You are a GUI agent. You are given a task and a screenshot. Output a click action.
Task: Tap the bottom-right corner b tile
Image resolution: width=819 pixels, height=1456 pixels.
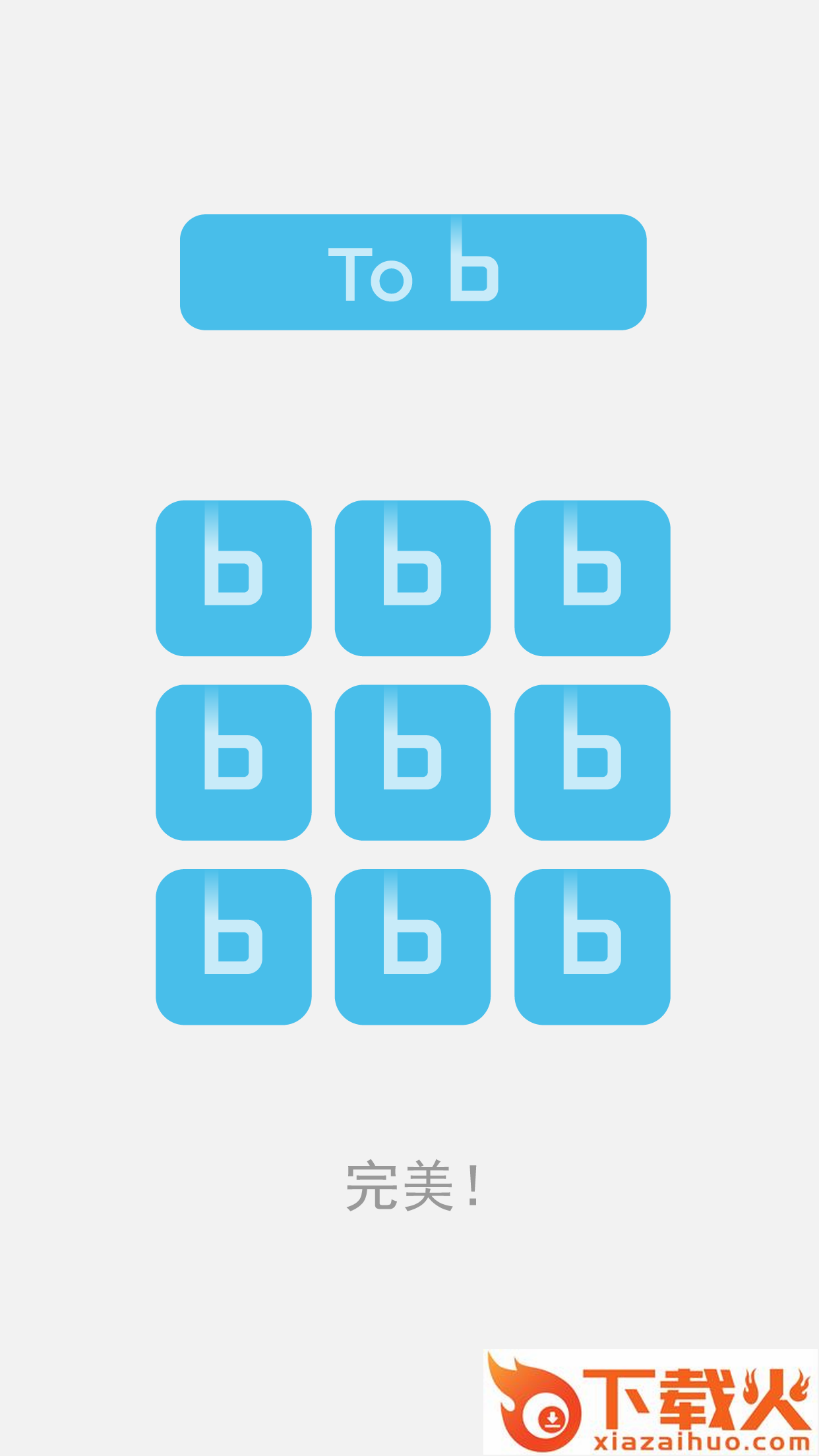592,947
